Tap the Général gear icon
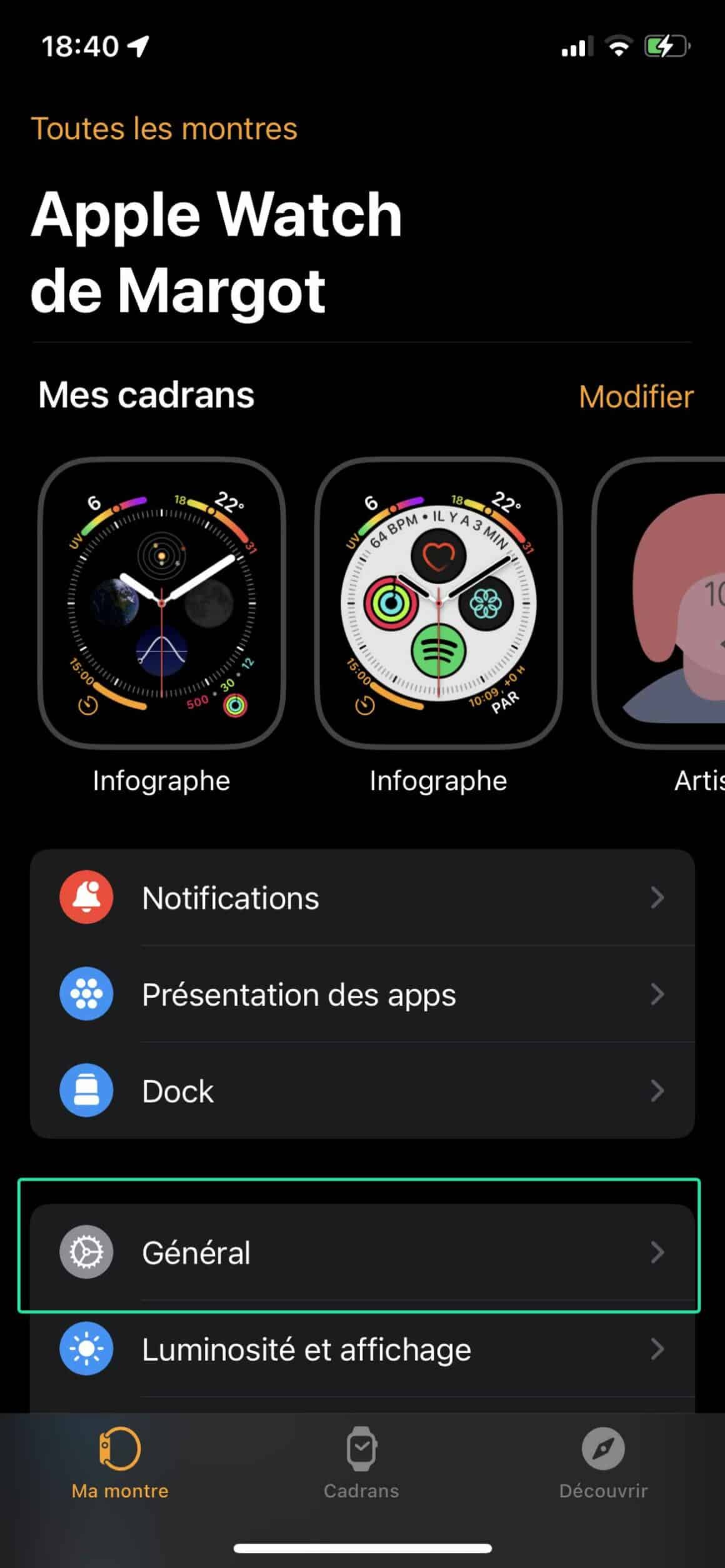The height and width of the screenshot is (1568, 725). tap(86, 1251)
